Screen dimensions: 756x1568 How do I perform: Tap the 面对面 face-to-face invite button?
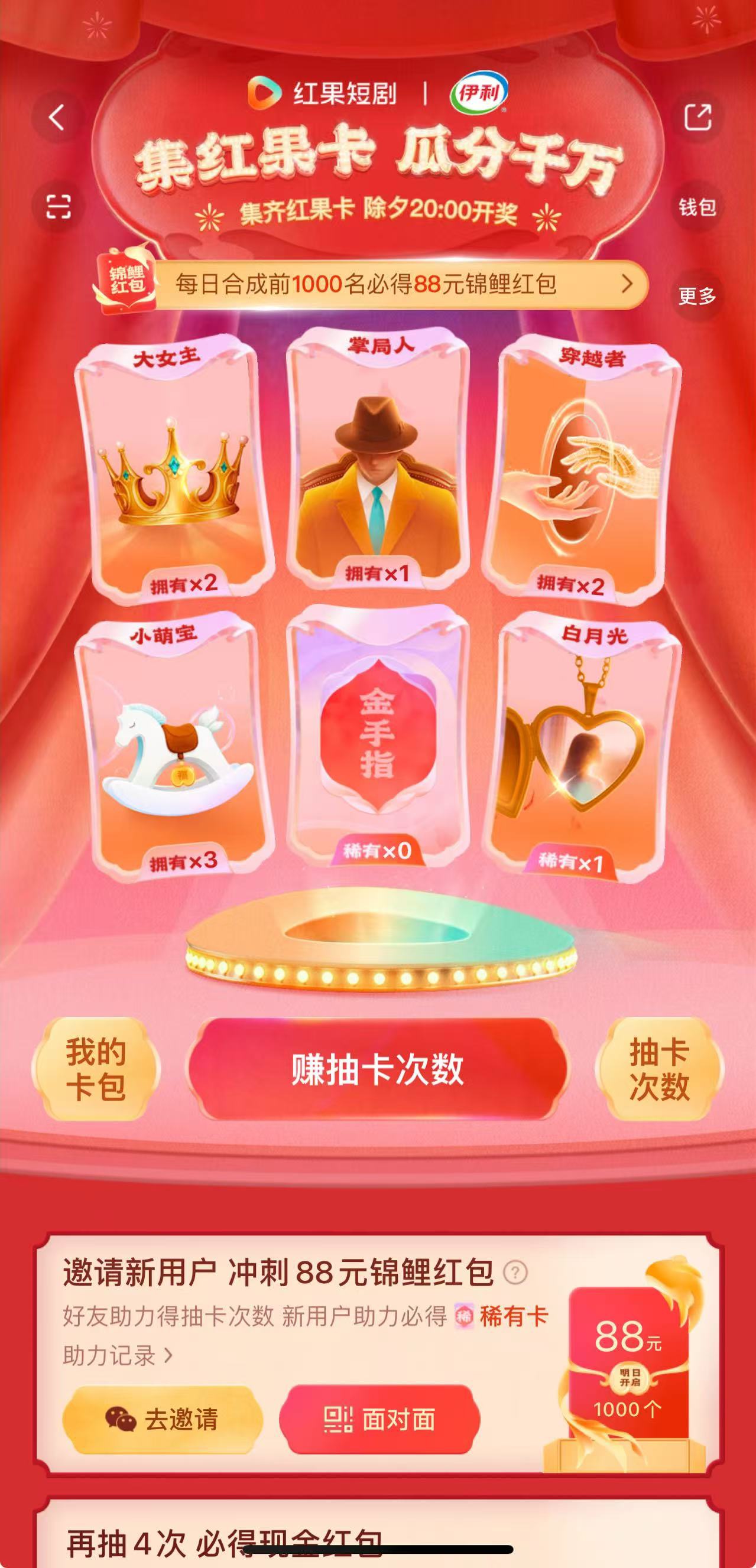coord(379,1420)
